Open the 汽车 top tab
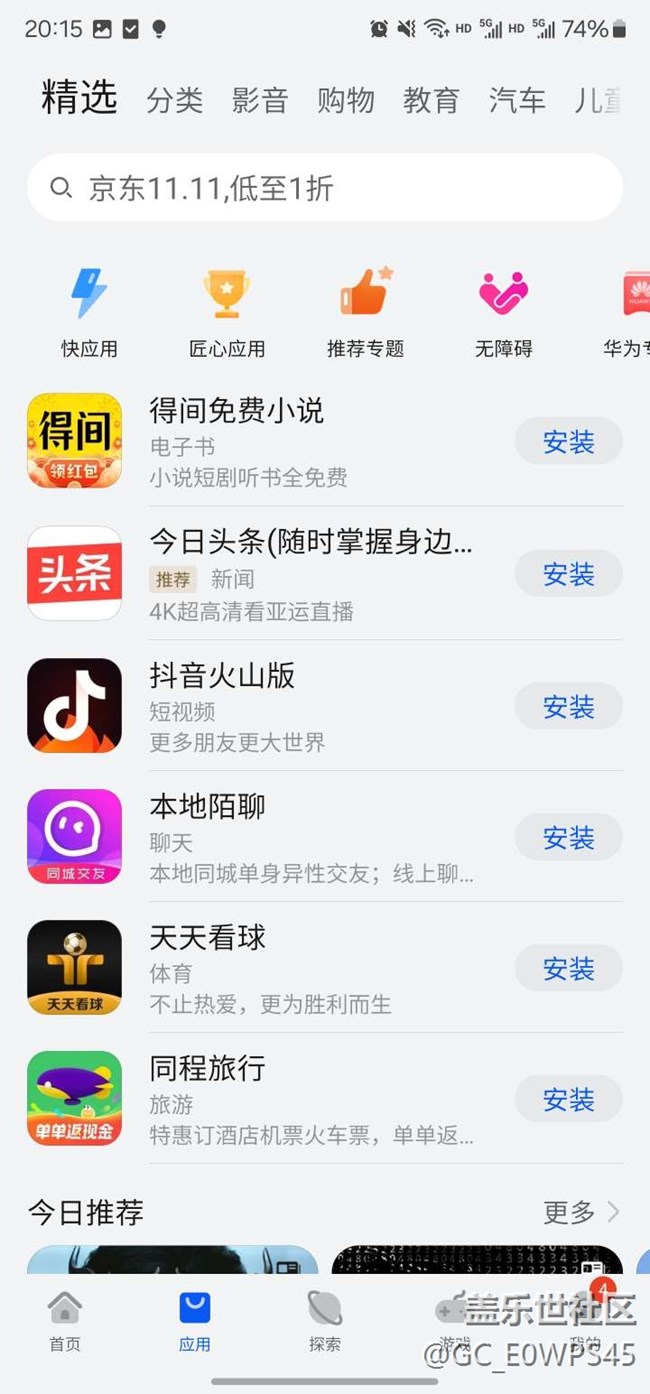Image resolution: width=650 pixels, height=1394 pixels. [x=517, y=100]
